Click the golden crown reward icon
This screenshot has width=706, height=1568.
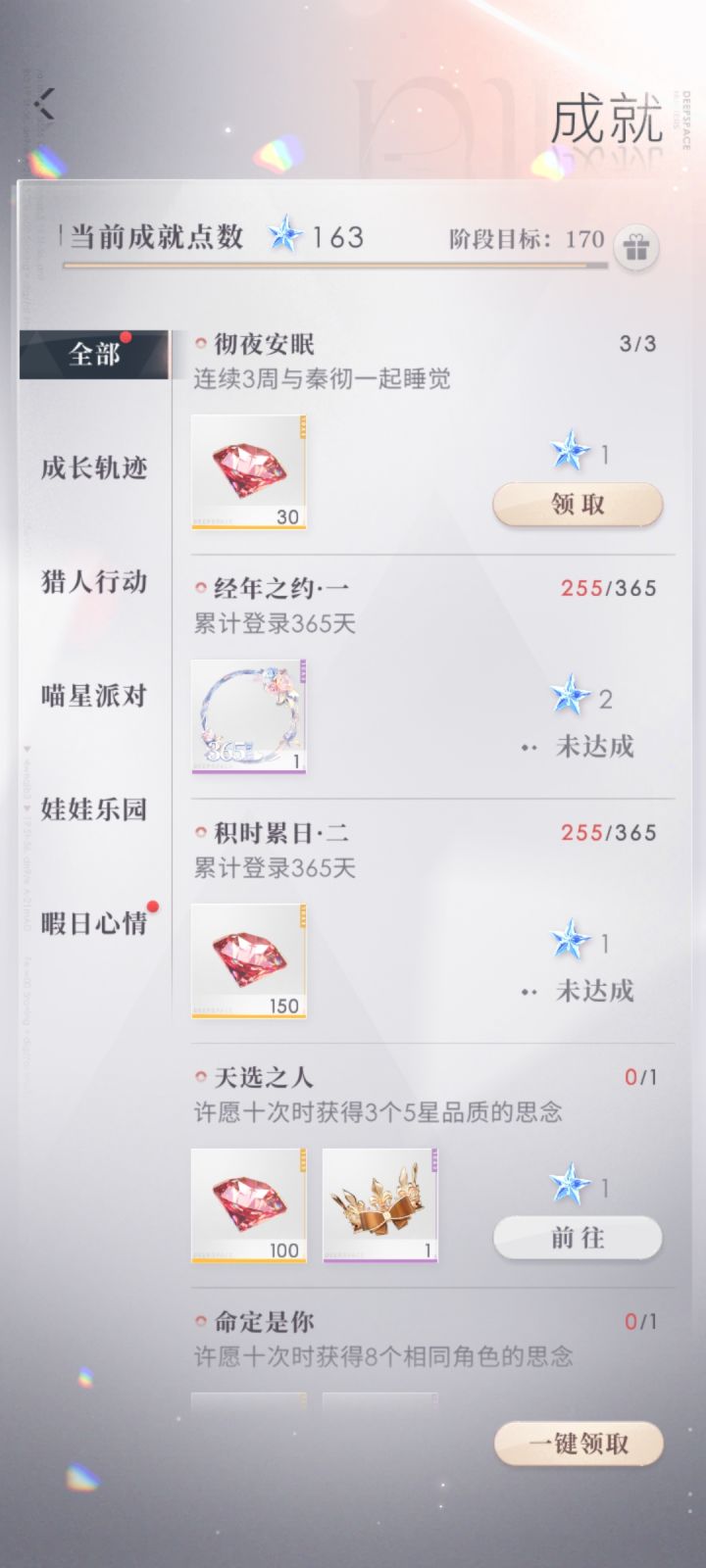380,1205
